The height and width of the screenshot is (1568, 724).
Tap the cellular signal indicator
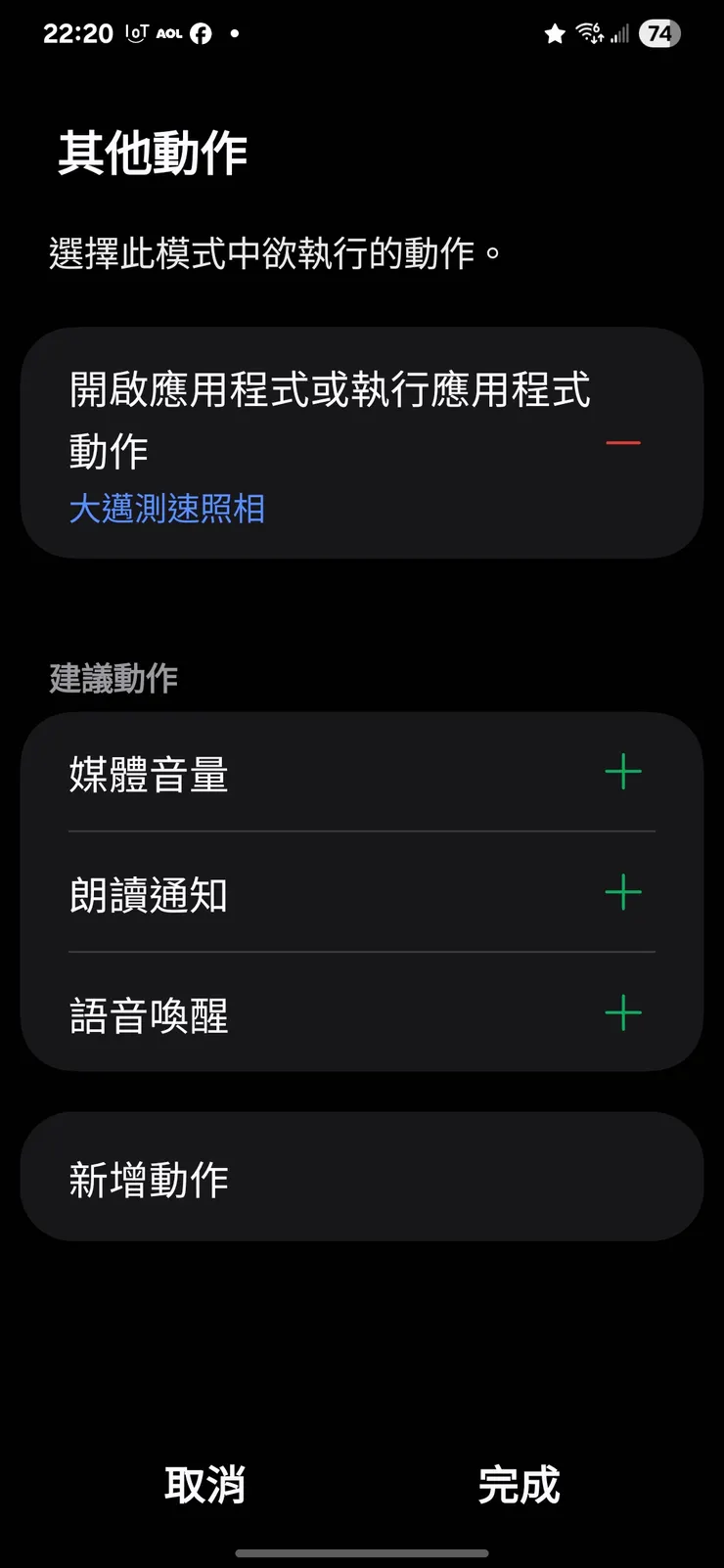[x=619, y=32]
